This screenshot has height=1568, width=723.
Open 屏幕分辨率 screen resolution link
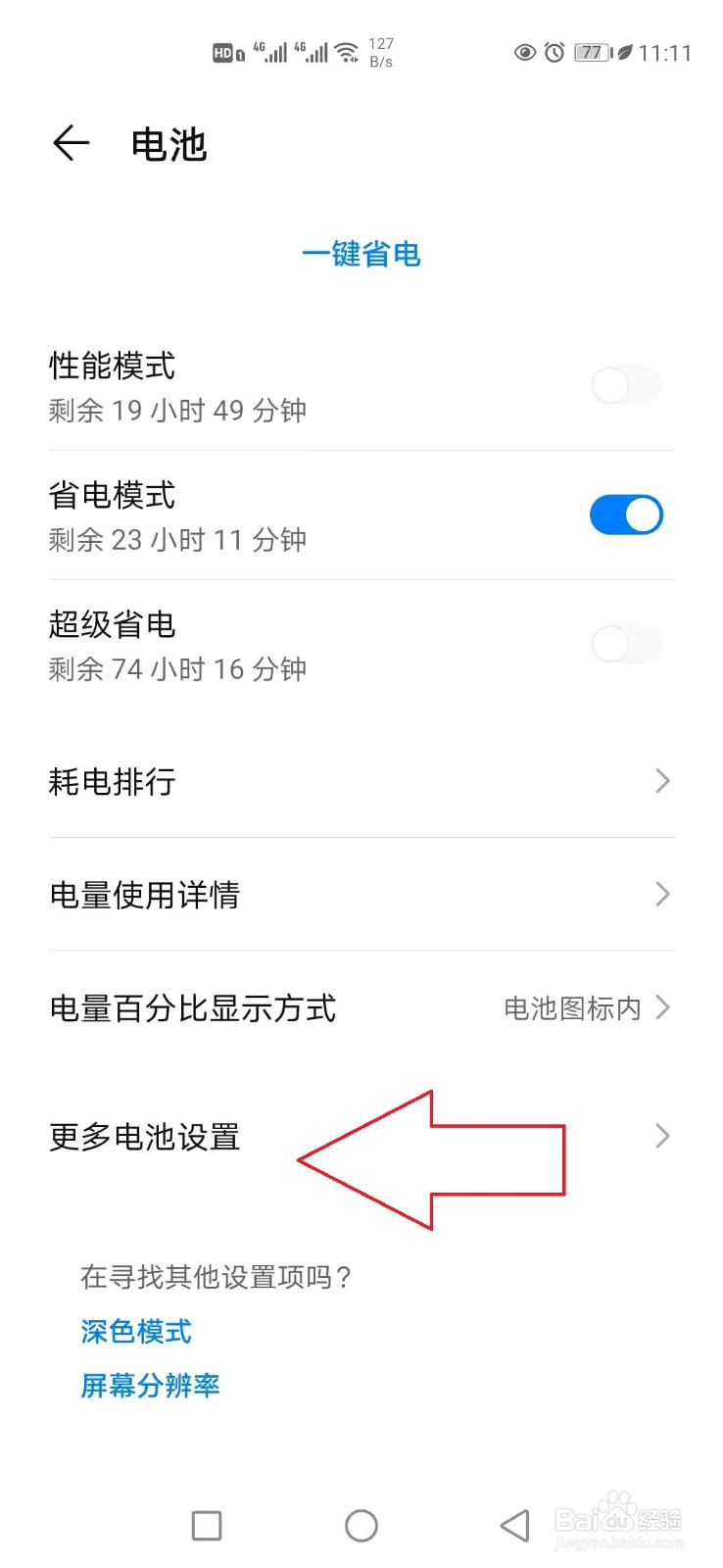pyautogui.click(x=149, y=1386)
